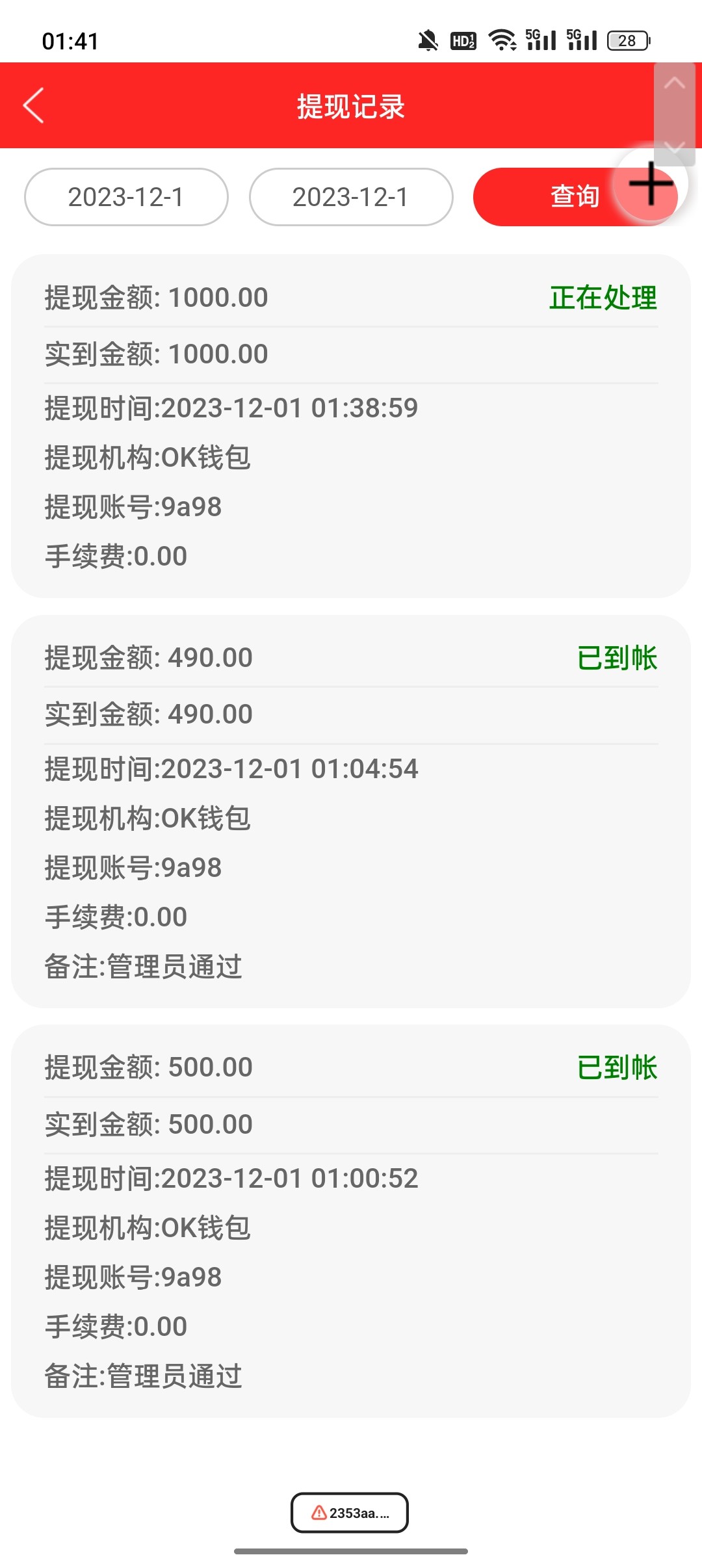Open the end date picker
Screen dimensions: 702x1568
point(351,197)
